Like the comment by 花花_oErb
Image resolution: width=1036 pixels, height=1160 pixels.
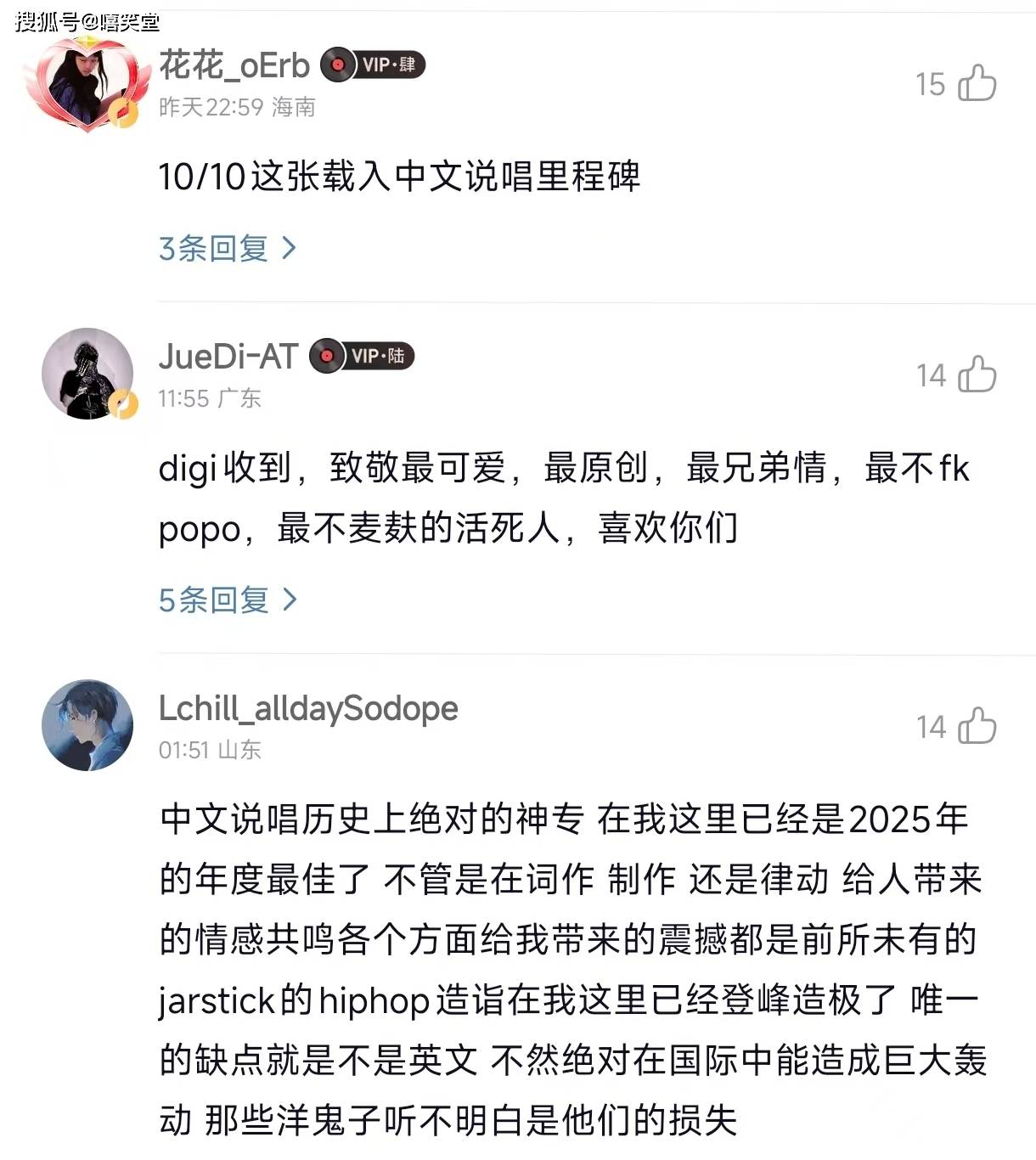(x=977, y=83)
